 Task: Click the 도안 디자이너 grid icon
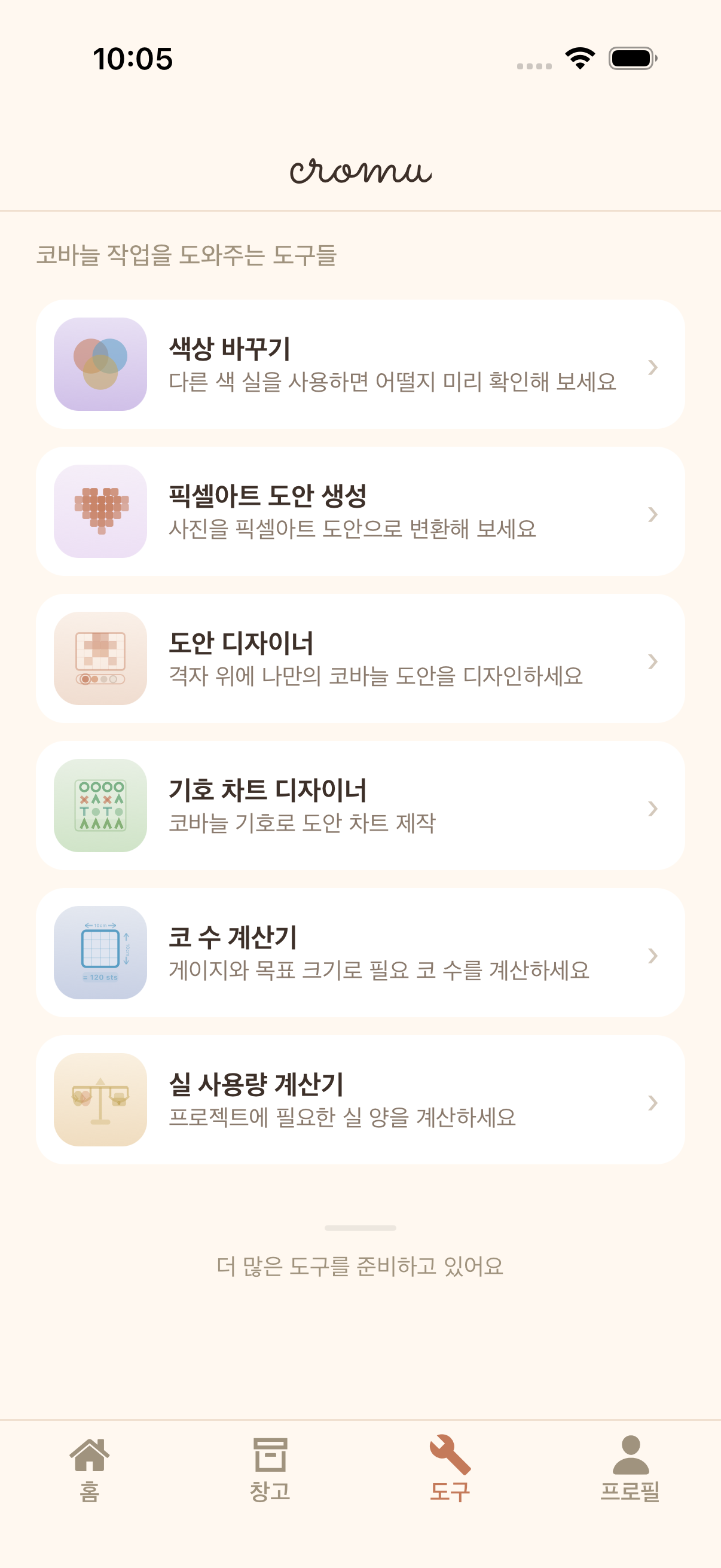click(100, 660)
